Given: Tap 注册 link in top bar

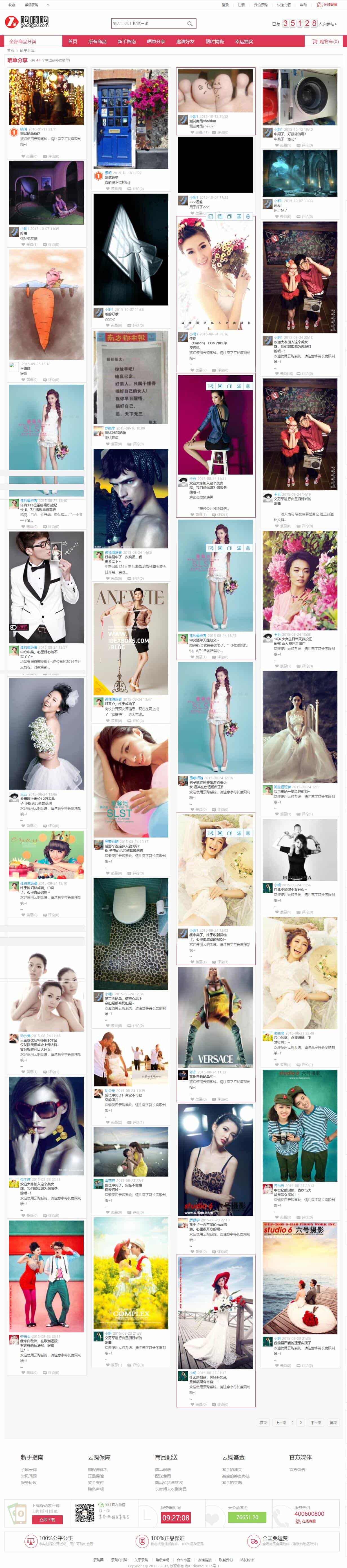Looking at the screenshot, I should [241, 5].
